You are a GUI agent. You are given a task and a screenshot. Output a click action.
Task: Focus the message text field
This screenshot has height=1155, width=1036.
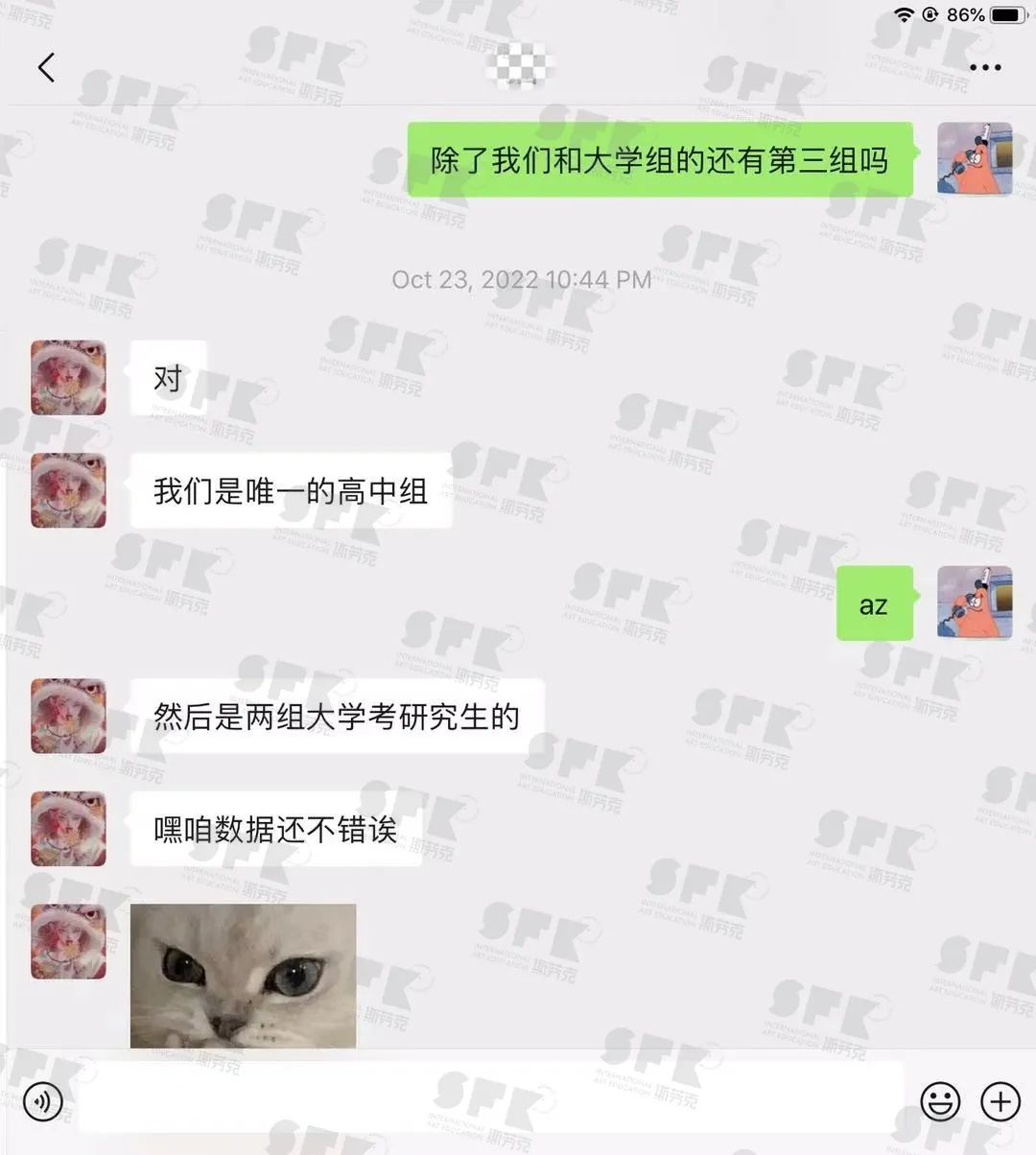[x=489, y=1099]
